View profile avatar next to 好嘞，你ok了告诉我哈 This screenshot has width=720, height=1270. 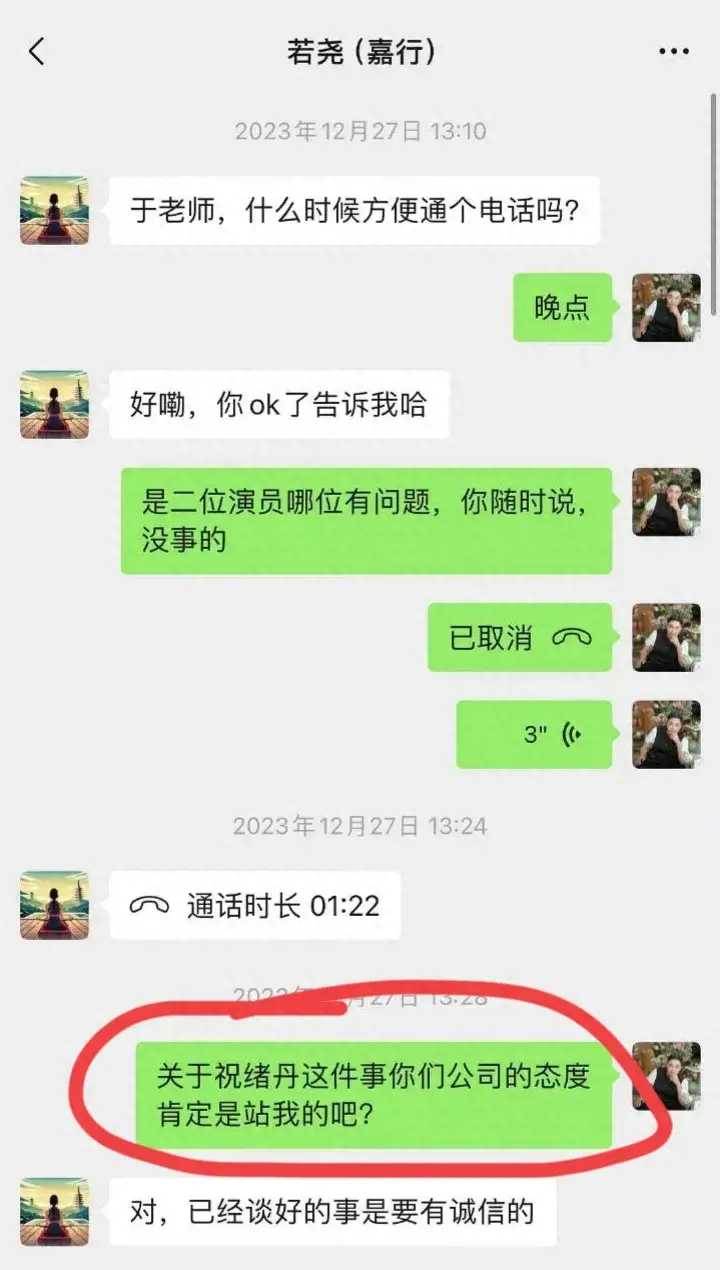54,404
